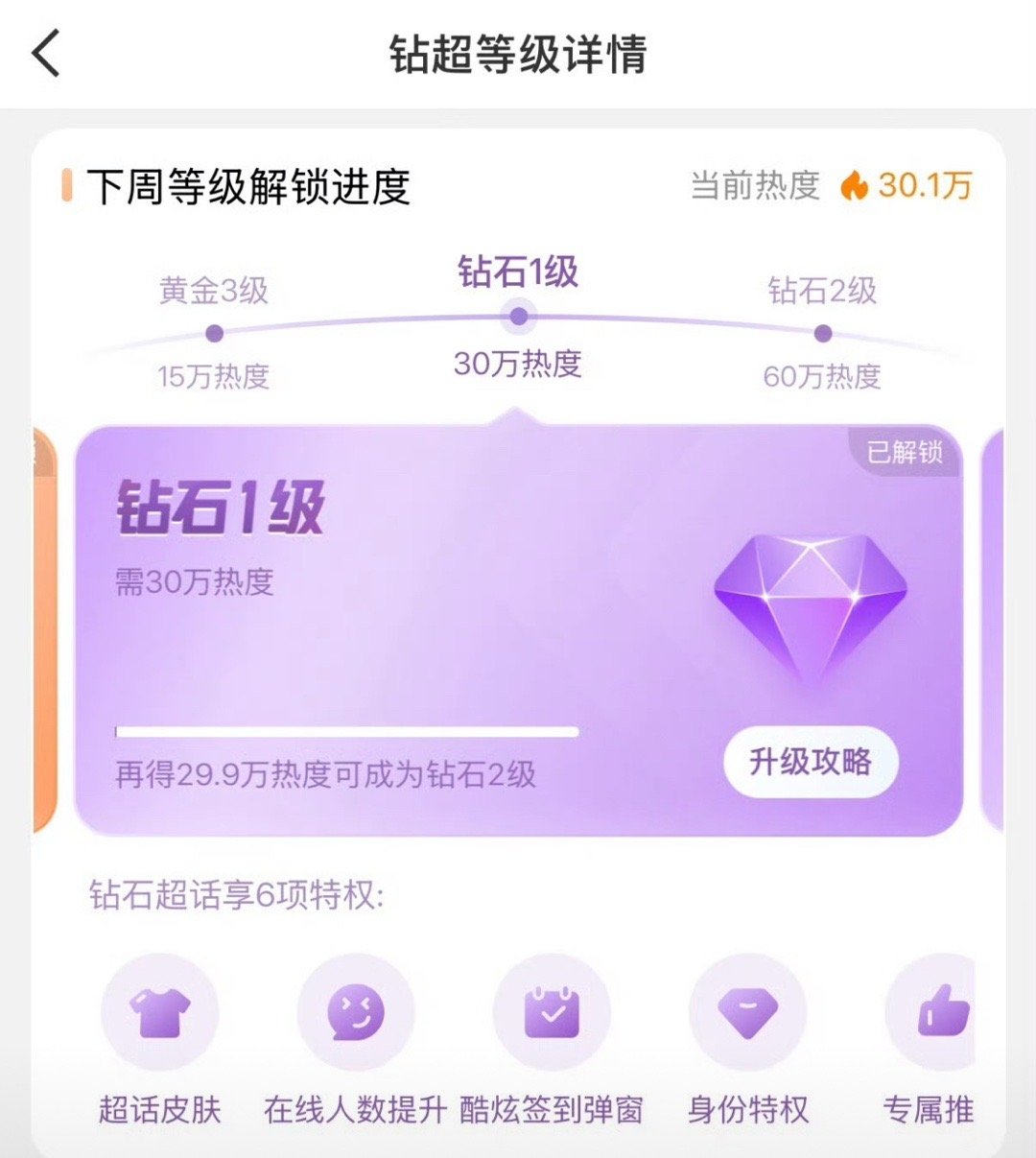Image resolution: width=1036 pixels, height=1158 pixels.
Task: Select the 超话皮肤 t-shirt privilege icon
Action: tap(160, 1012)
